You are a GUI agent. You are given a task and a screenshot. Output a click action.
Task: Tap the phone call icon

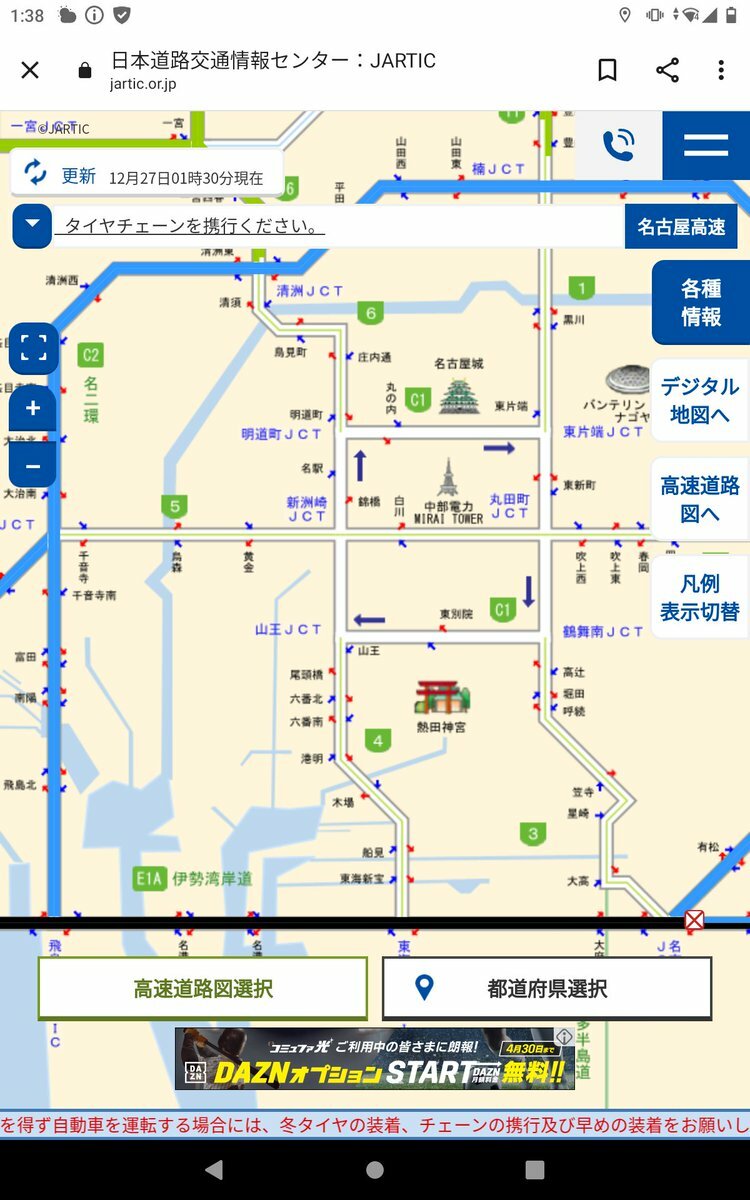point(619,146)
